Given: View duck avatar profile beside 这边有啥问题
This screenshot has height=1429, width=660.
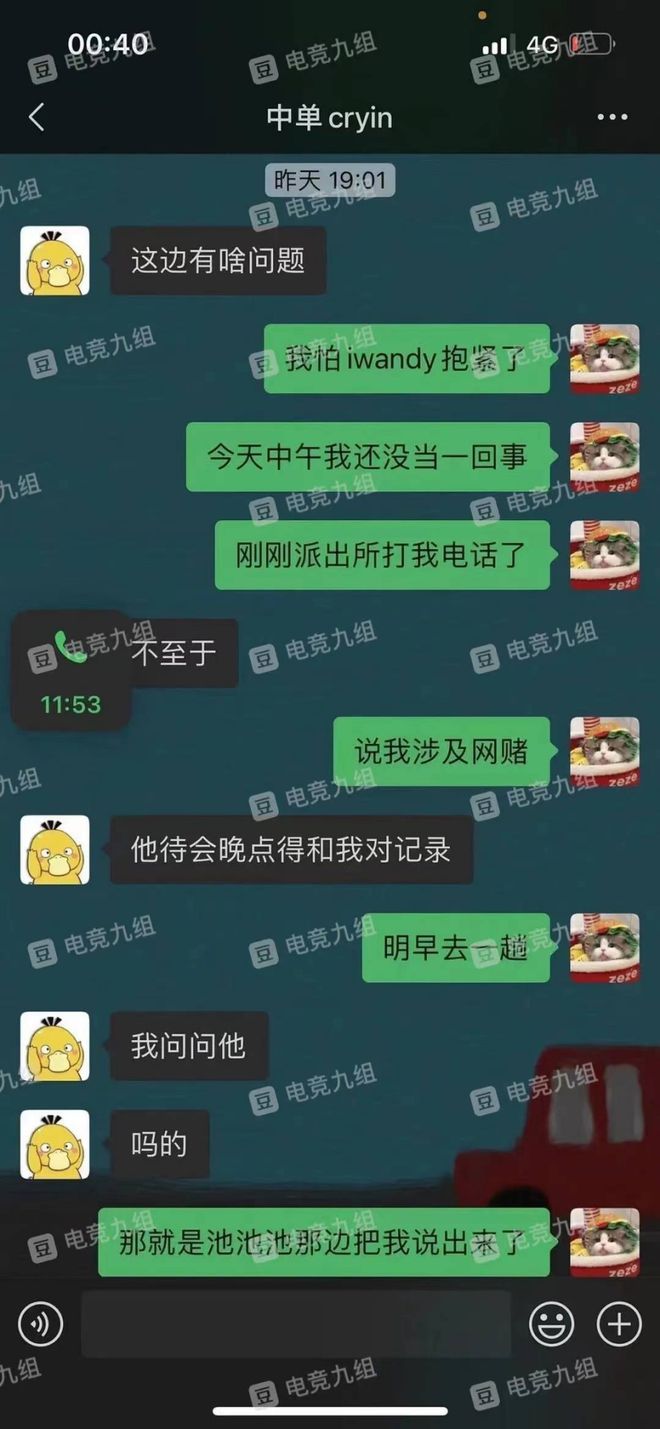Looking at the screenshot, I should pos(55,261).
